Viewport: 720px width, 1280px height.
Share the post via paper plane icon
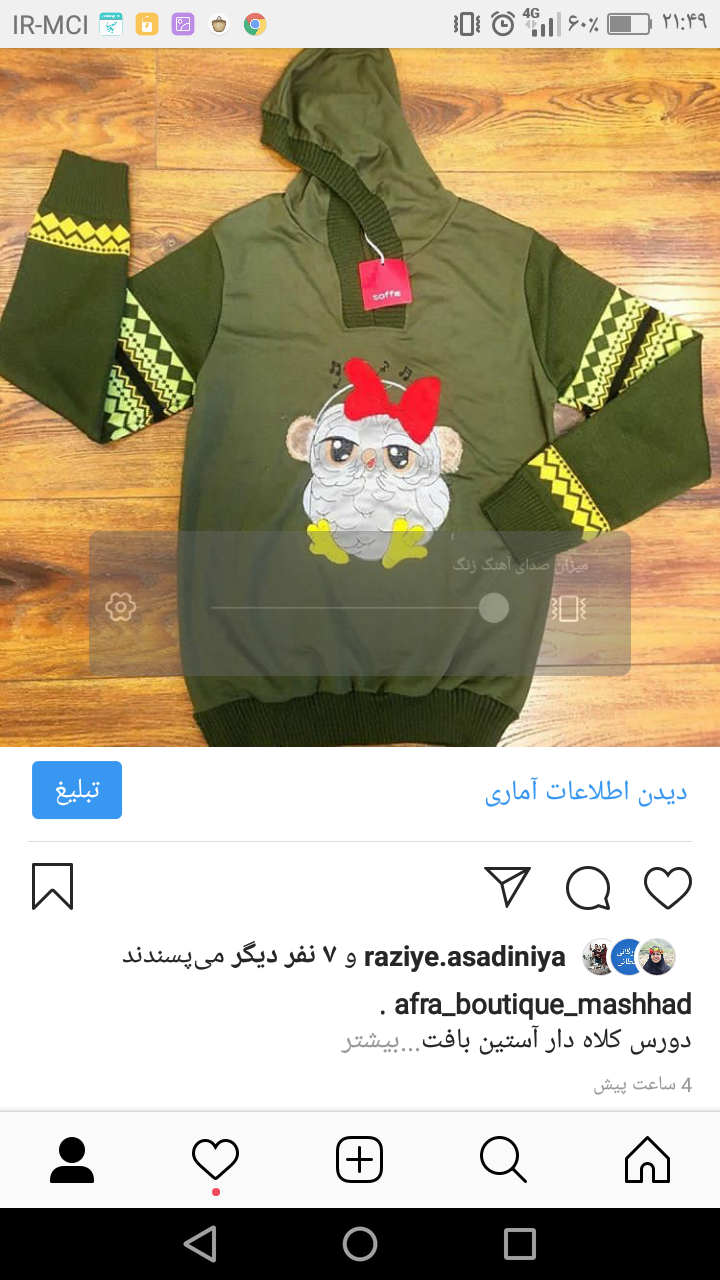[x=507, y=887]
